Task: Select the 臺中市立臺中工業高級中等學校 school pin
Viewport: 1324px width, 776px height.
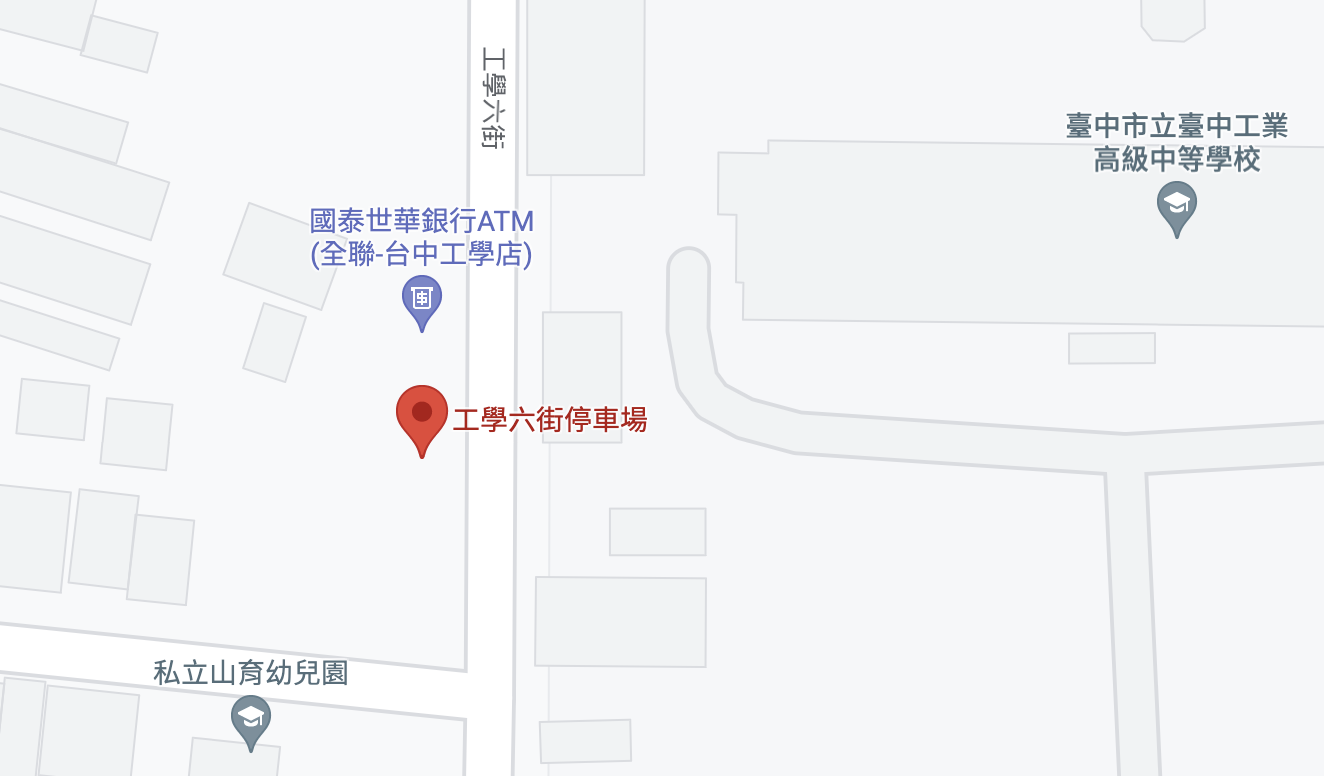Action: click(1177, 203)
